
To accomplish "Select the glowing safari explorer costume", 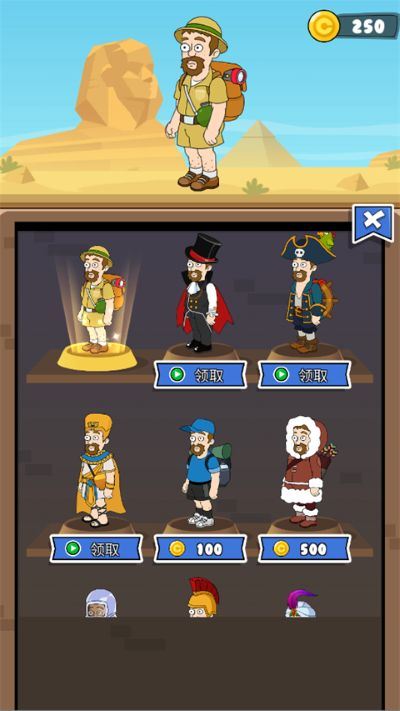I will click(x=98, y=305).
